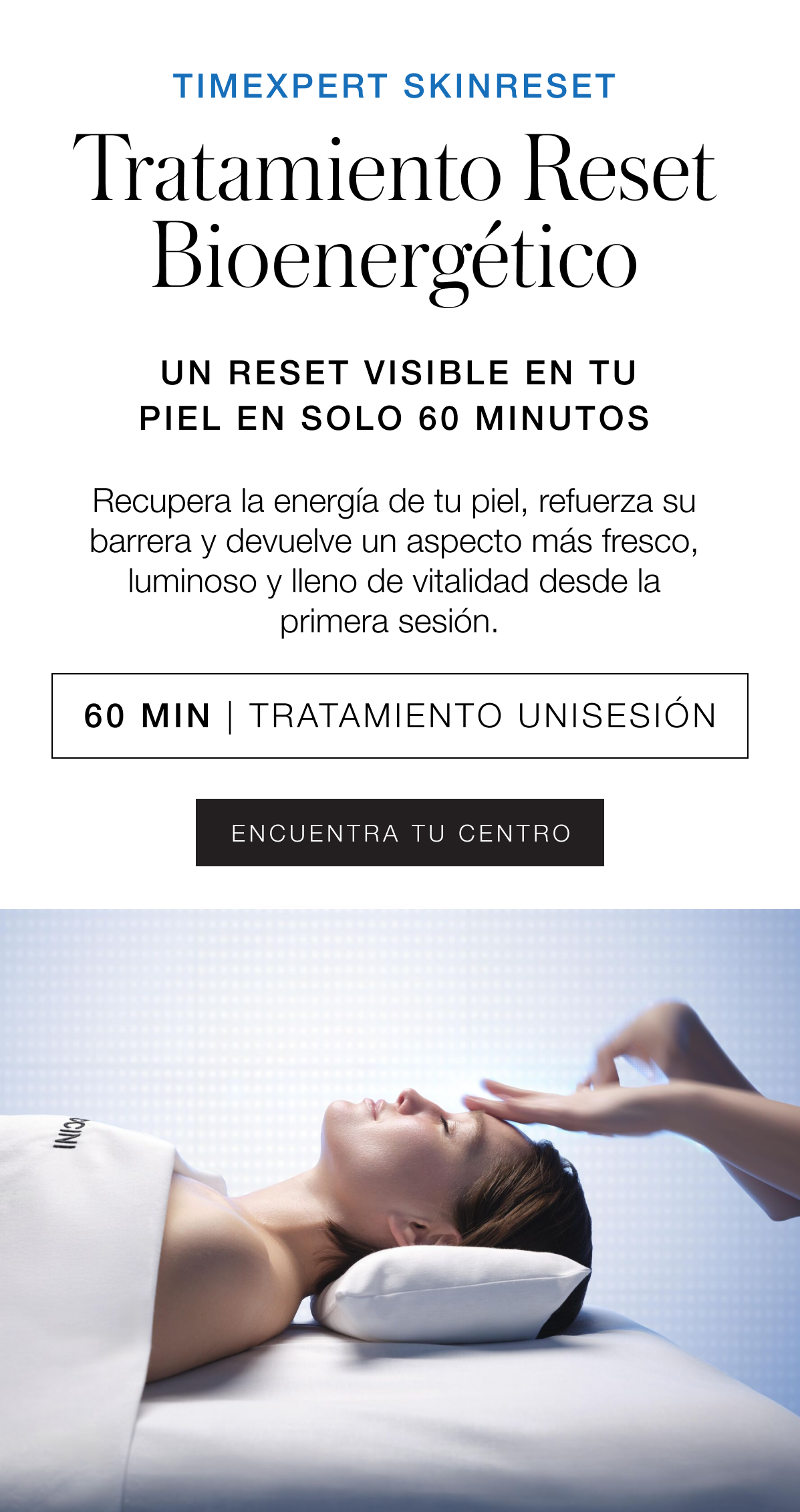Tap the Encuentra tu centro button
Viewport: 800px width, 1512px height.
(400, 832)
